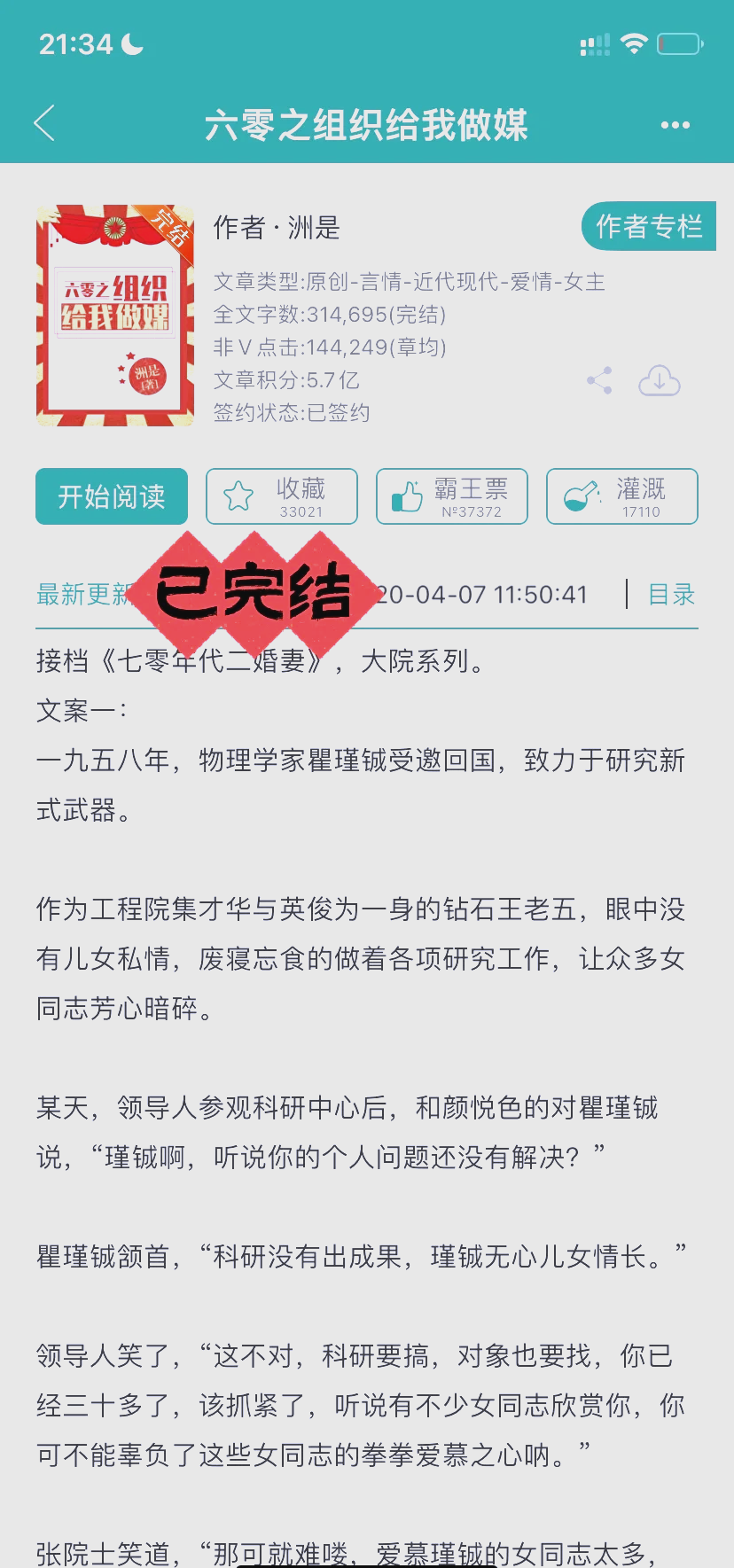Share this novel via share icon
The image size is (734, 1568).
pyautogui.click(x=599, y=381)
